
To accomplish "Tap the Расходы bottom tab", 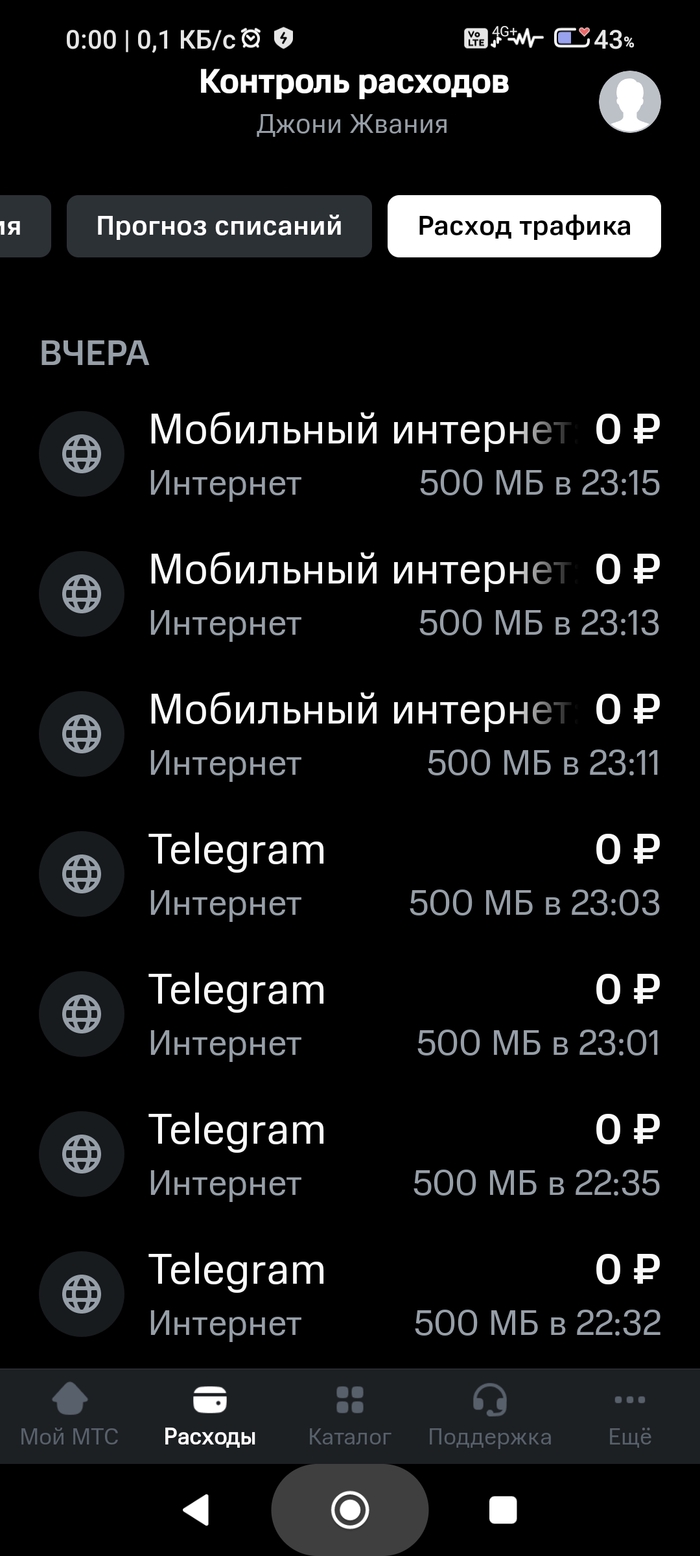I will pos(210,1415).
